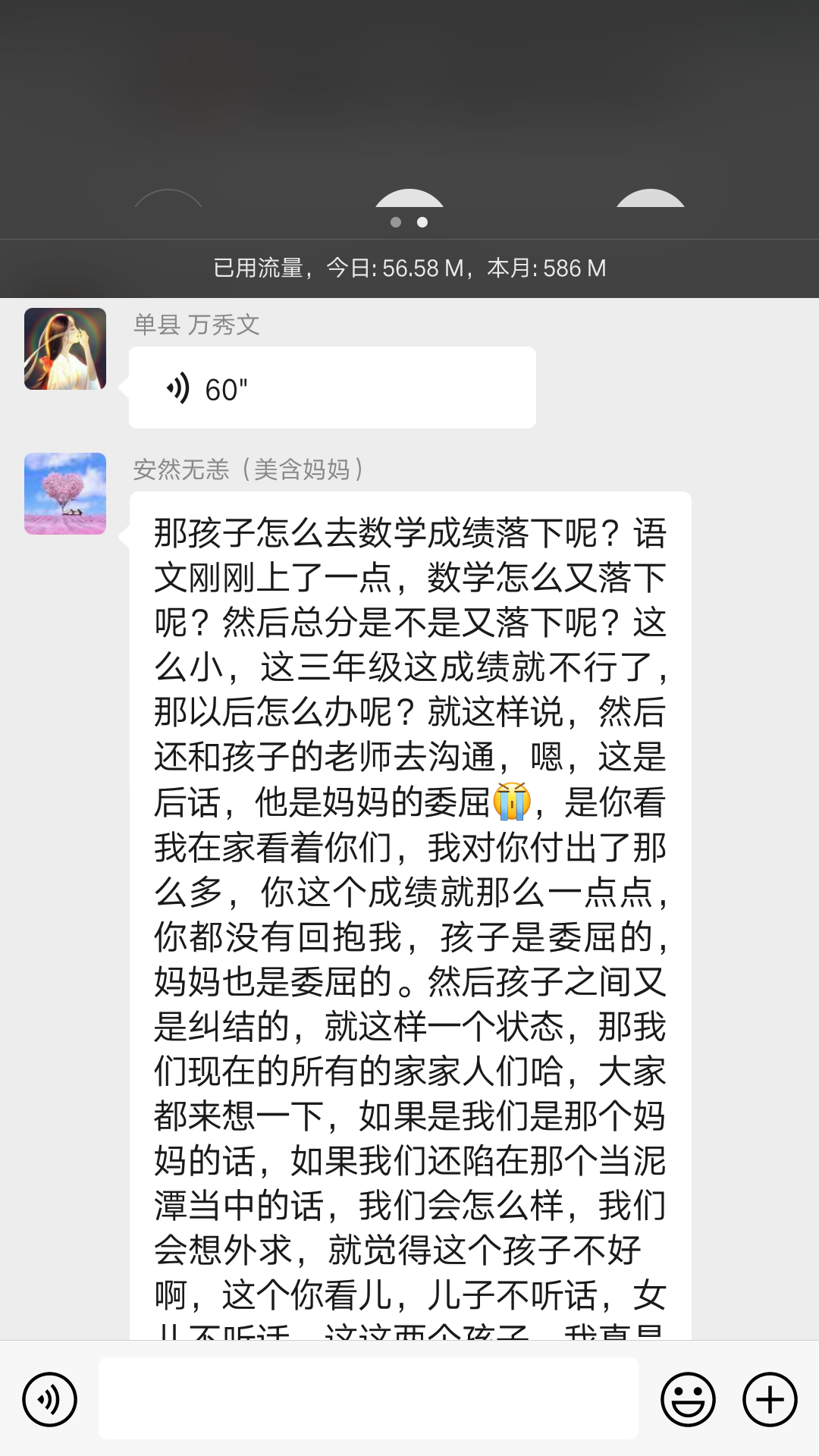Viewport: 819px width, 1456px height.
Task: Open 美含妈妈's profile avatar
Action: 65,494
